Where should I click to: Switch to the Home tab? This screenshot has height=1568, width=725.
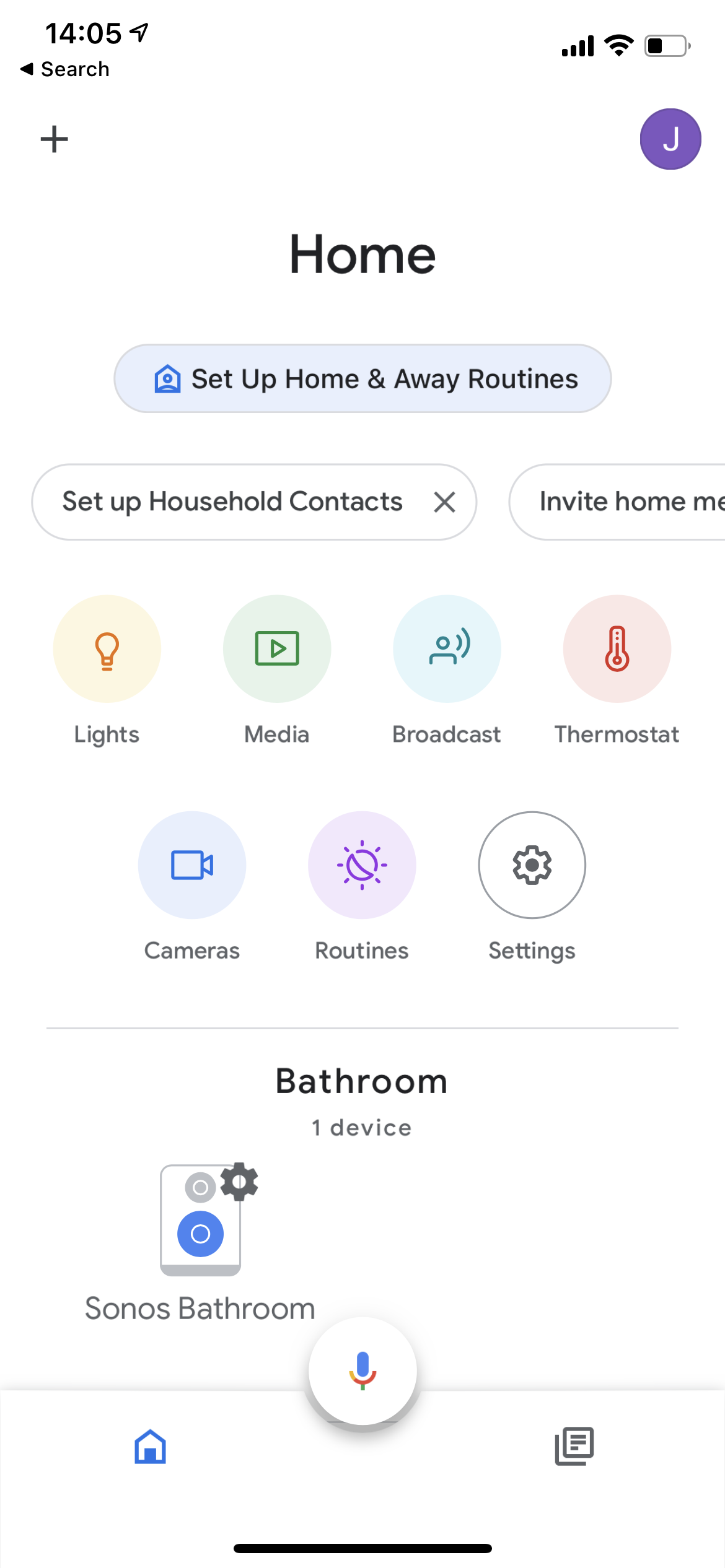click(x=151, y=1447)
